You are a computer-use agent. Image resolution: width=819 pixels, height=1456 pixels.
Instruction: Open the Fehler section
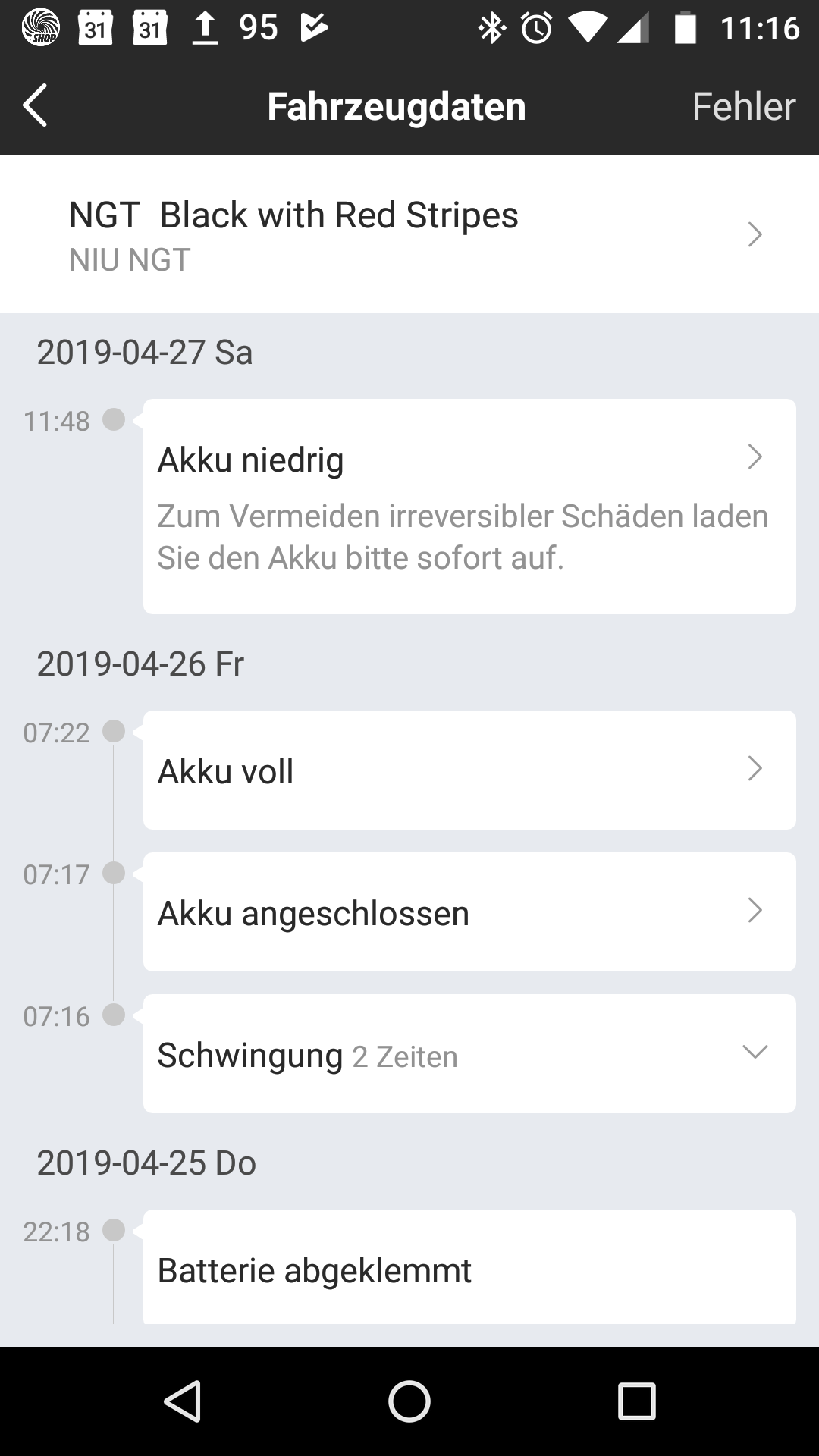743,106
